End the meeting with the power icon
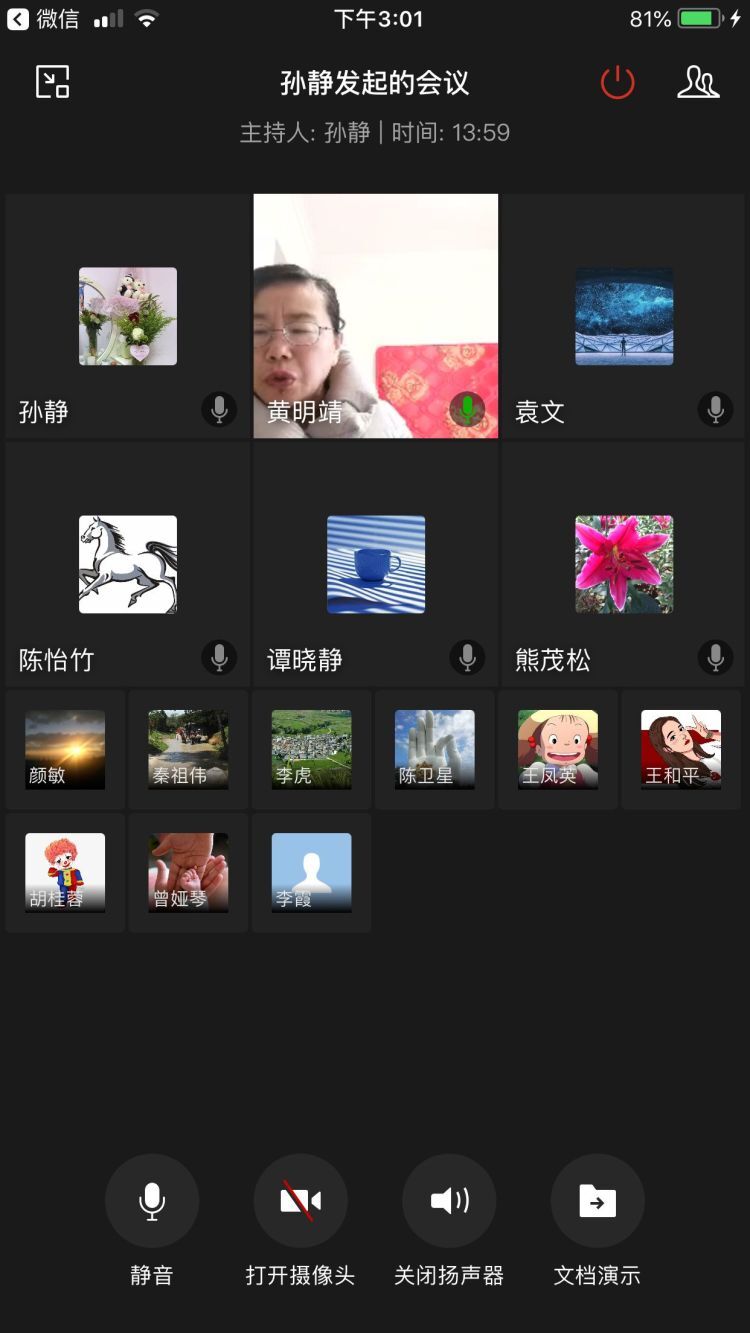This screenshot has height=1333, width=750. [x=617, y=82]
